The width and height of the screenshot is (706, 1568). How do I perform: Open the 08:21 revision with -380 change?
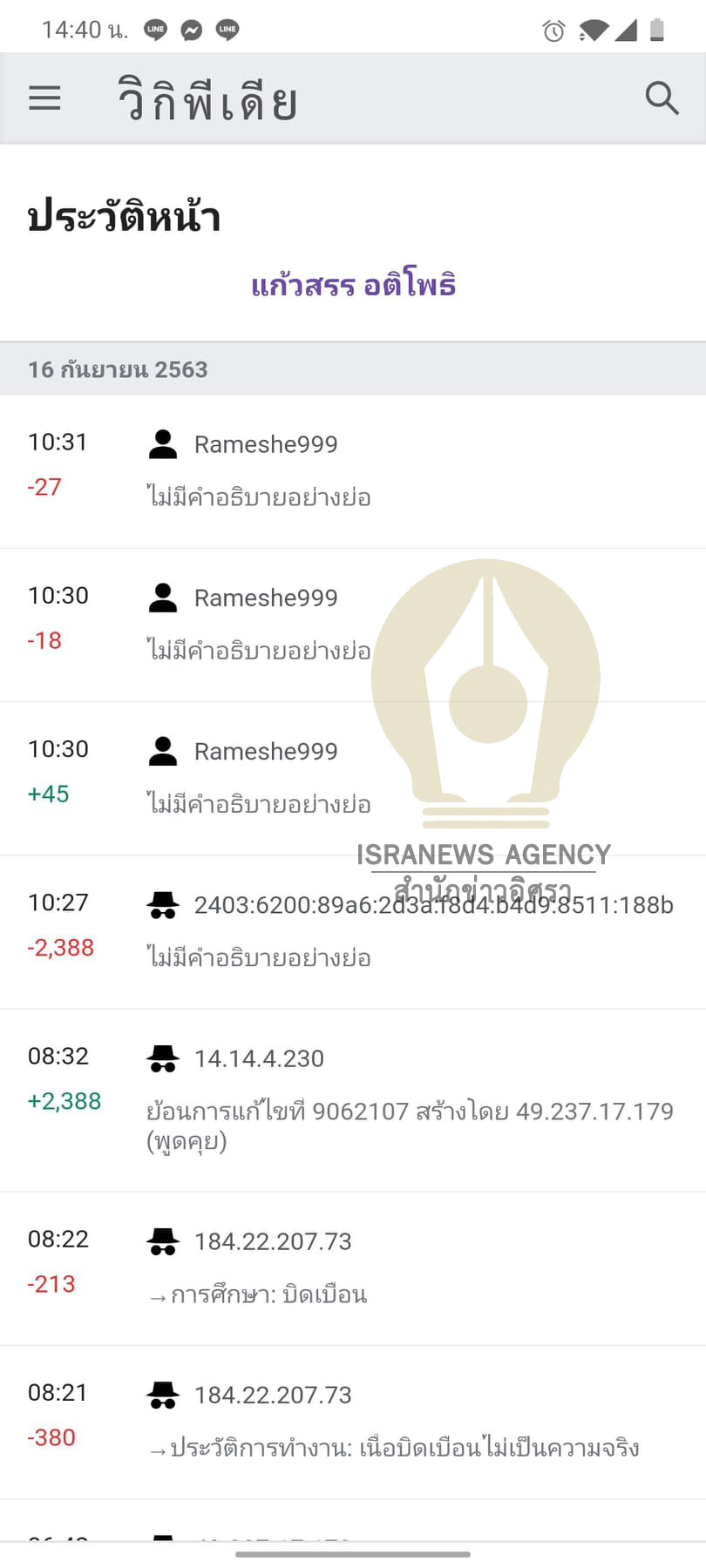pyautogui.click(x=58, y=1392)
